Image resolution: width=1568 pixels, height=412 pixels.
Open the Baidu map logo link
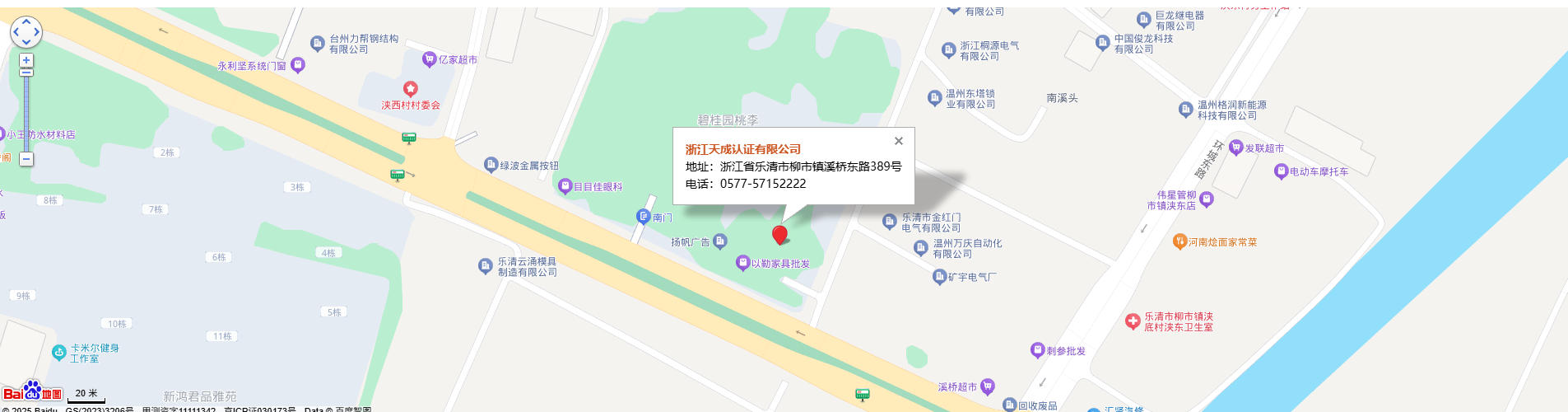point(32,392)
